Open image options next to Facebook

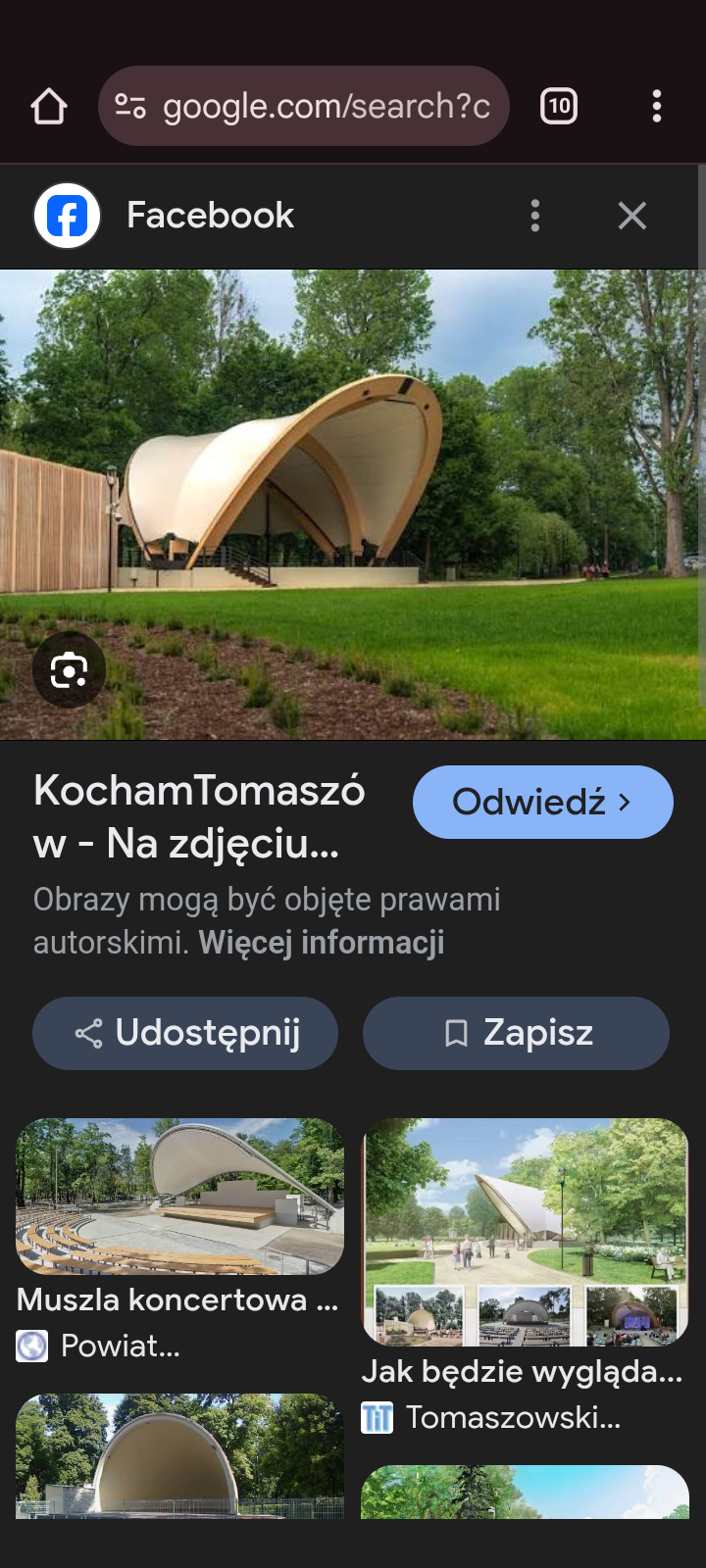coord(535,216)
